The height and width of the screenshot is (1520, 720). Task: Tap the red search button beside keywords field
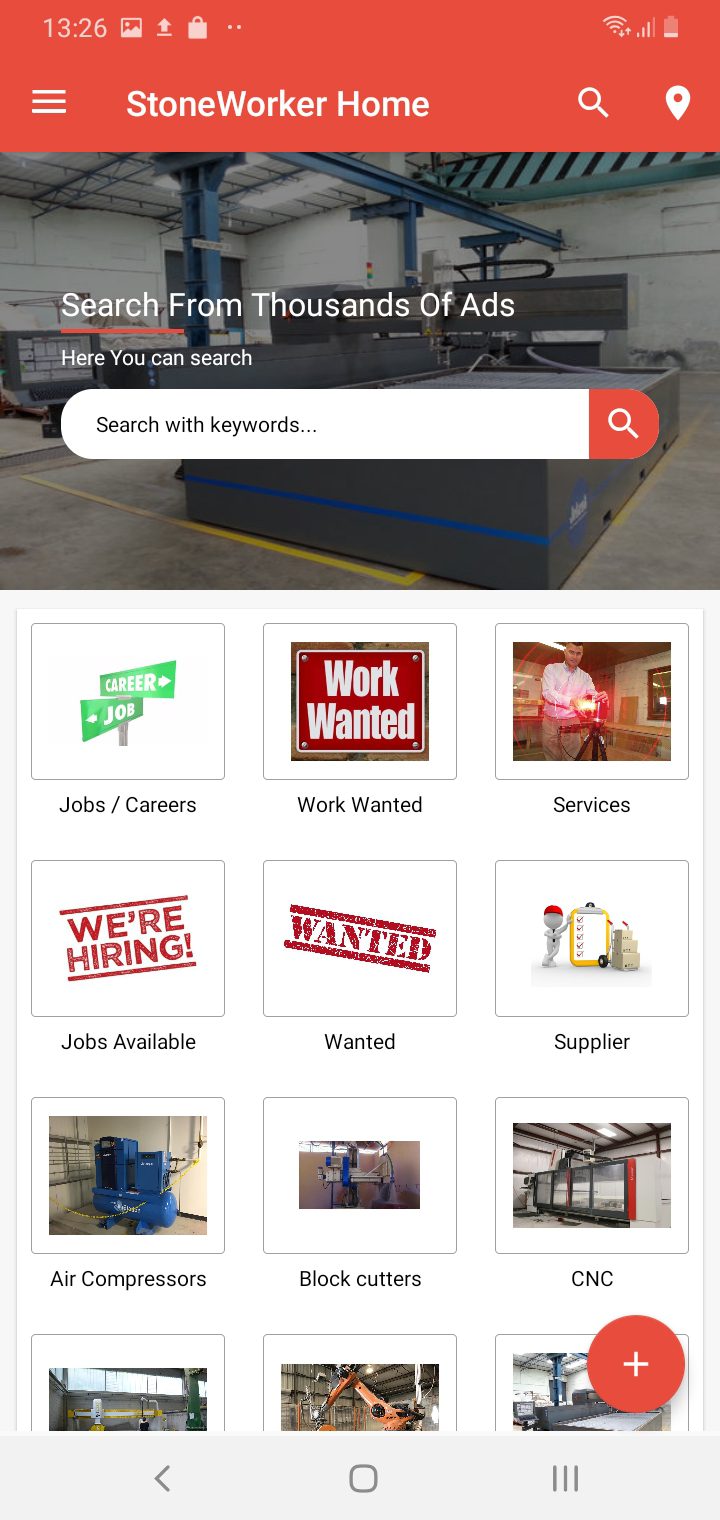tap(623, 425)
